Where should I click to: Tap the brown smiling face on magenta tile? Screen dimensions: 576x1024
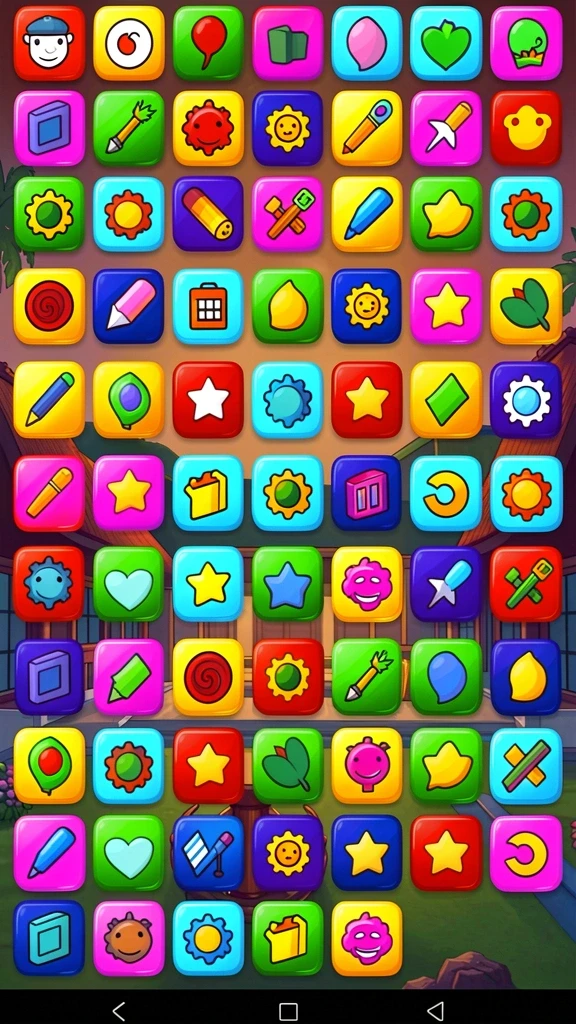tap(129, 938)
